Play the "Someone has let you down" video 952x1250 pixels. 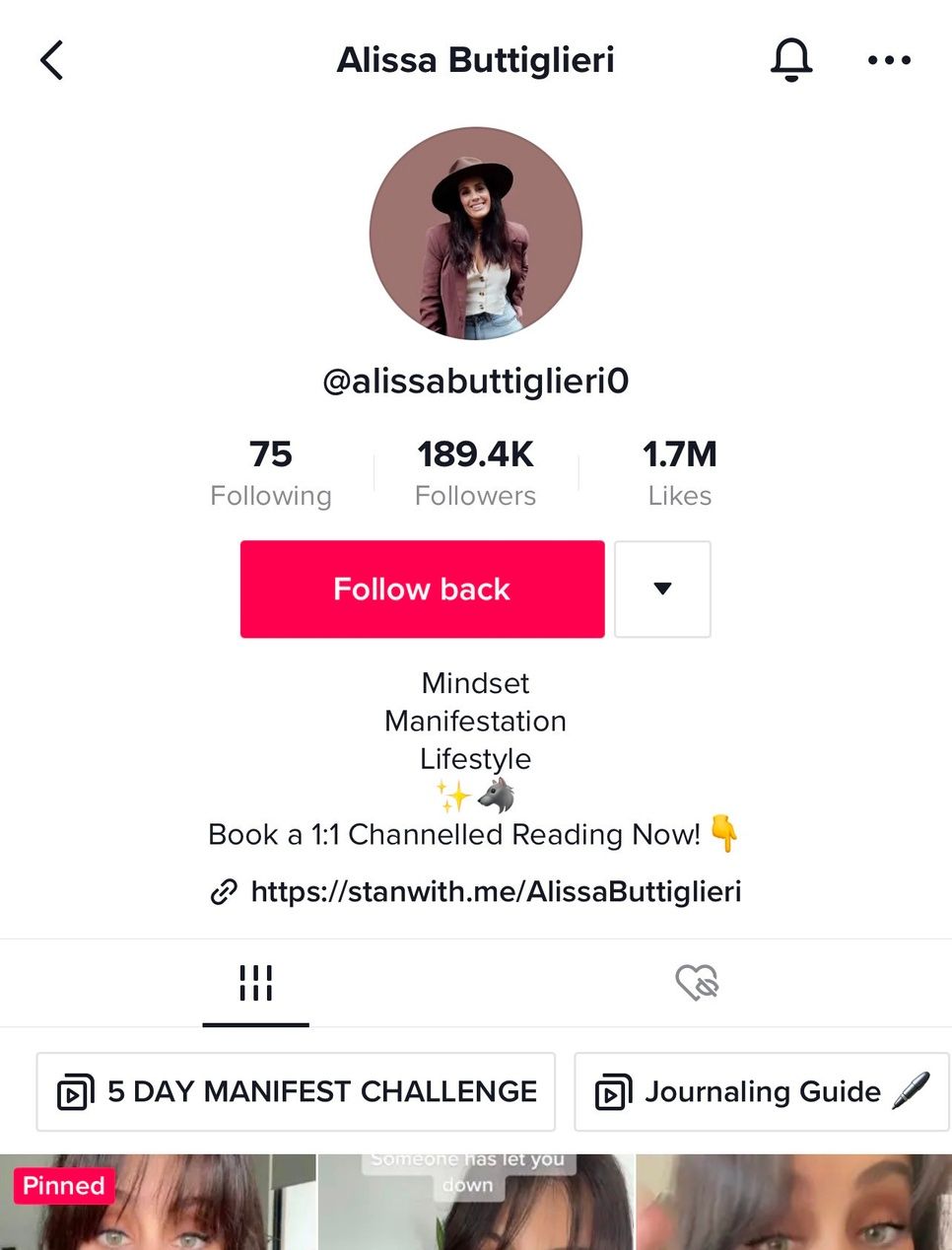coord(476,1202)
